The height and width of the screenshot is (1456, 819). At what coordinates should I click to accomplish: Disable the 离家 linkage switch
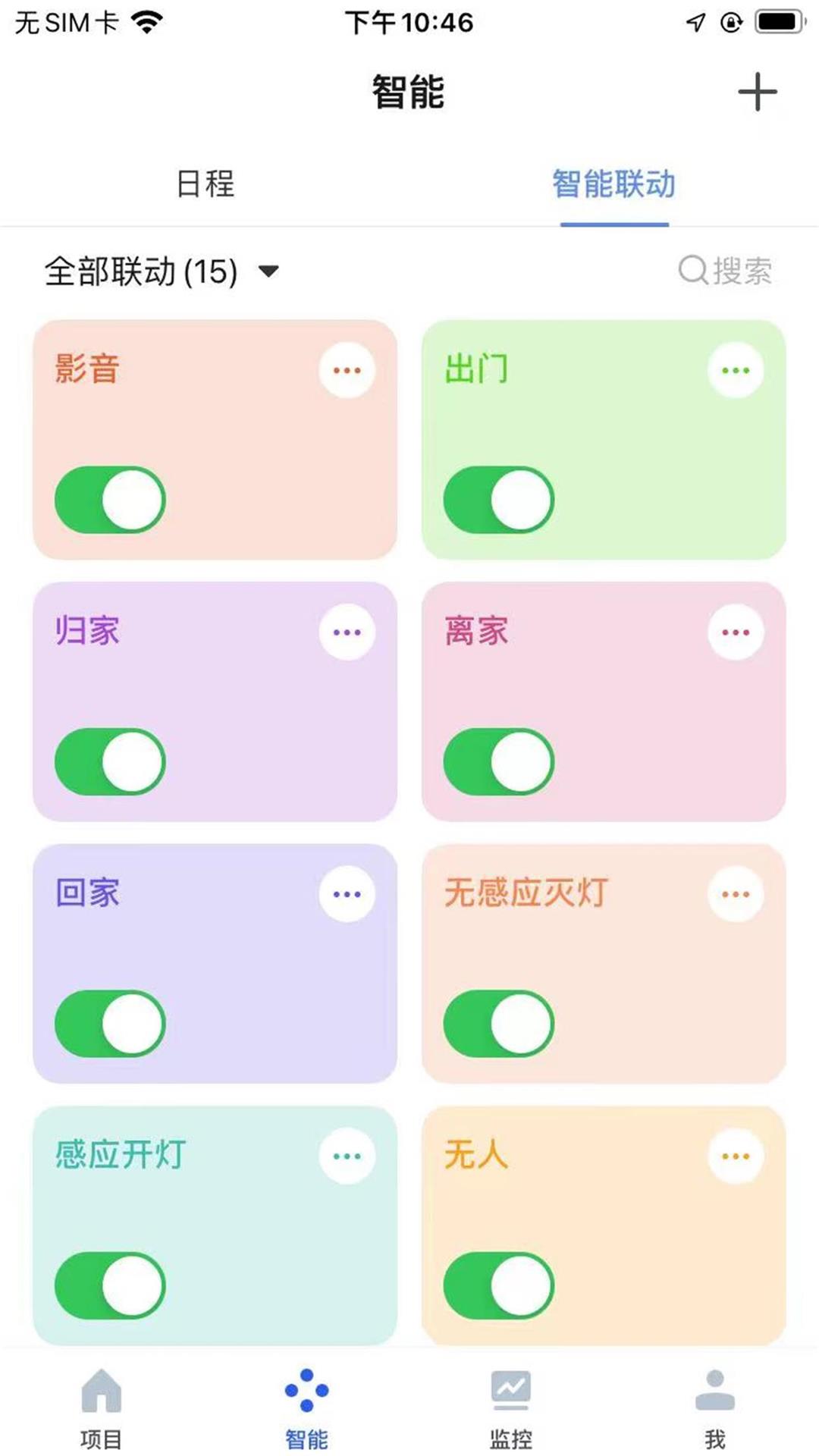499,761
